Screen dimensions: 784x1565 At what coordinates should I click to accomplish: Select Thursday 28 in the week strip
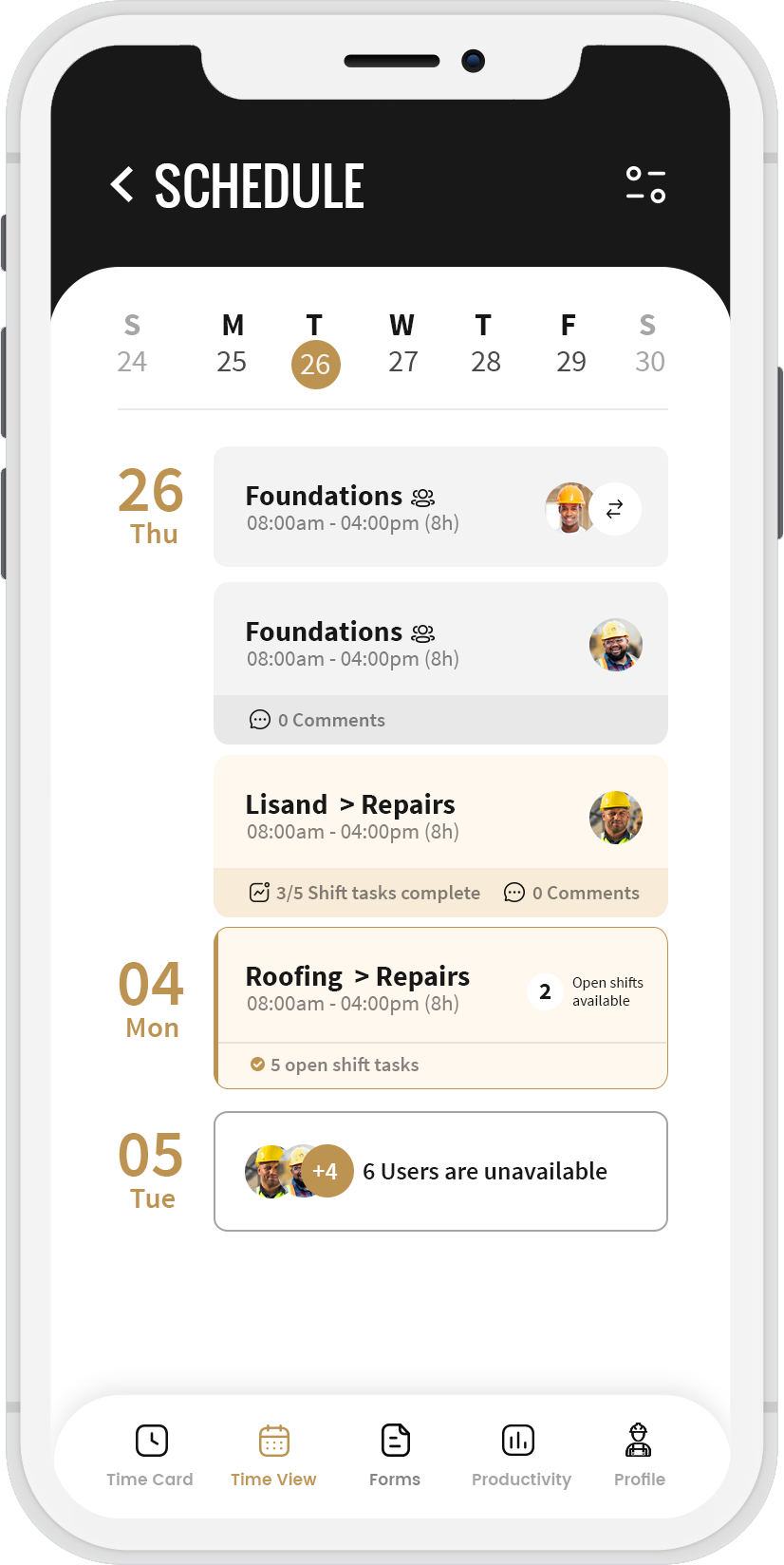coord(485,344)
